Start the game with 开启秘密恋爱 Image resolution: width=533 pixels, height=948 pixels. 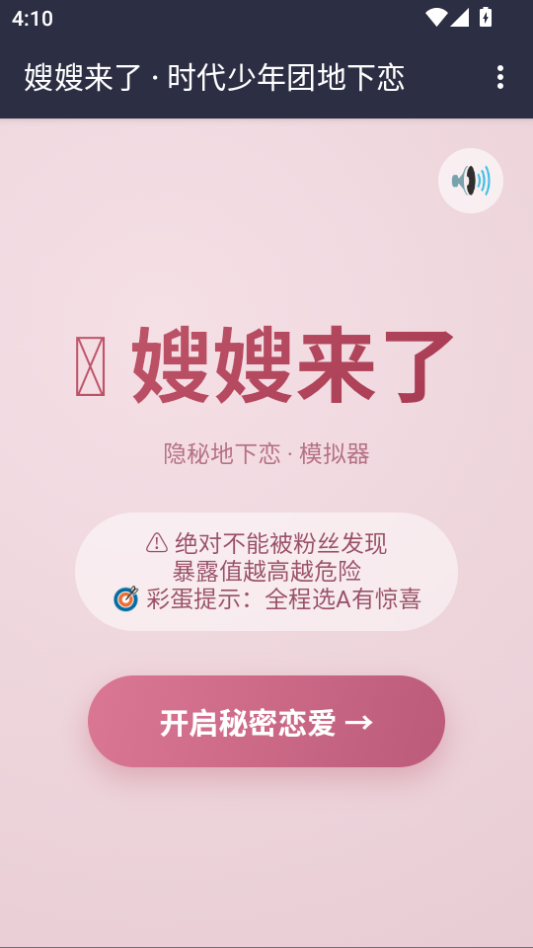[266, 722]
